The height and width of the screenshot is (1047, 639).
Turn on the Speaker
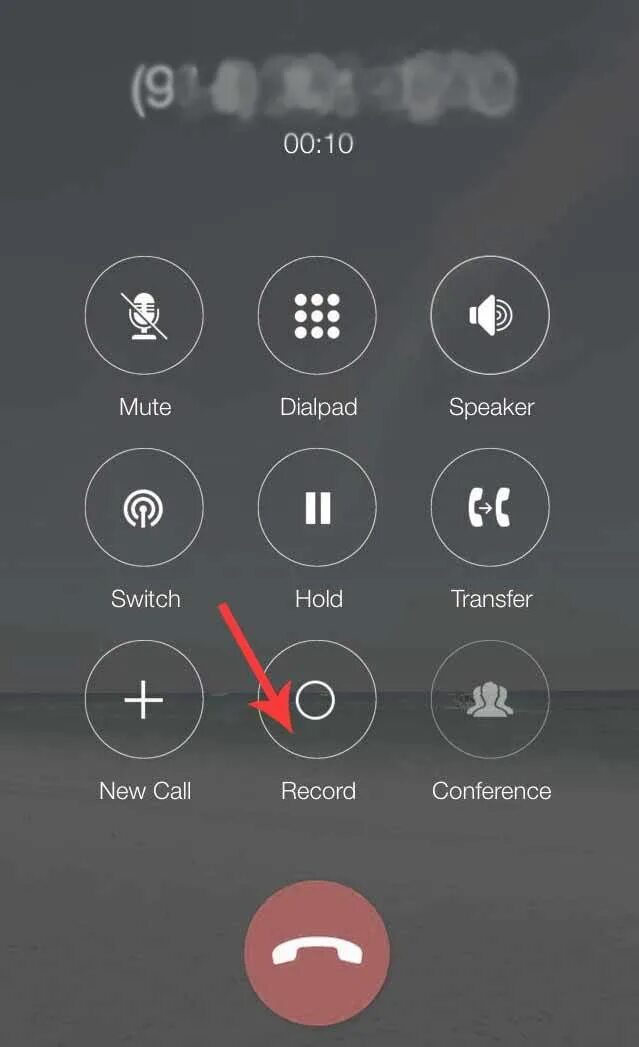pos(490,316)
